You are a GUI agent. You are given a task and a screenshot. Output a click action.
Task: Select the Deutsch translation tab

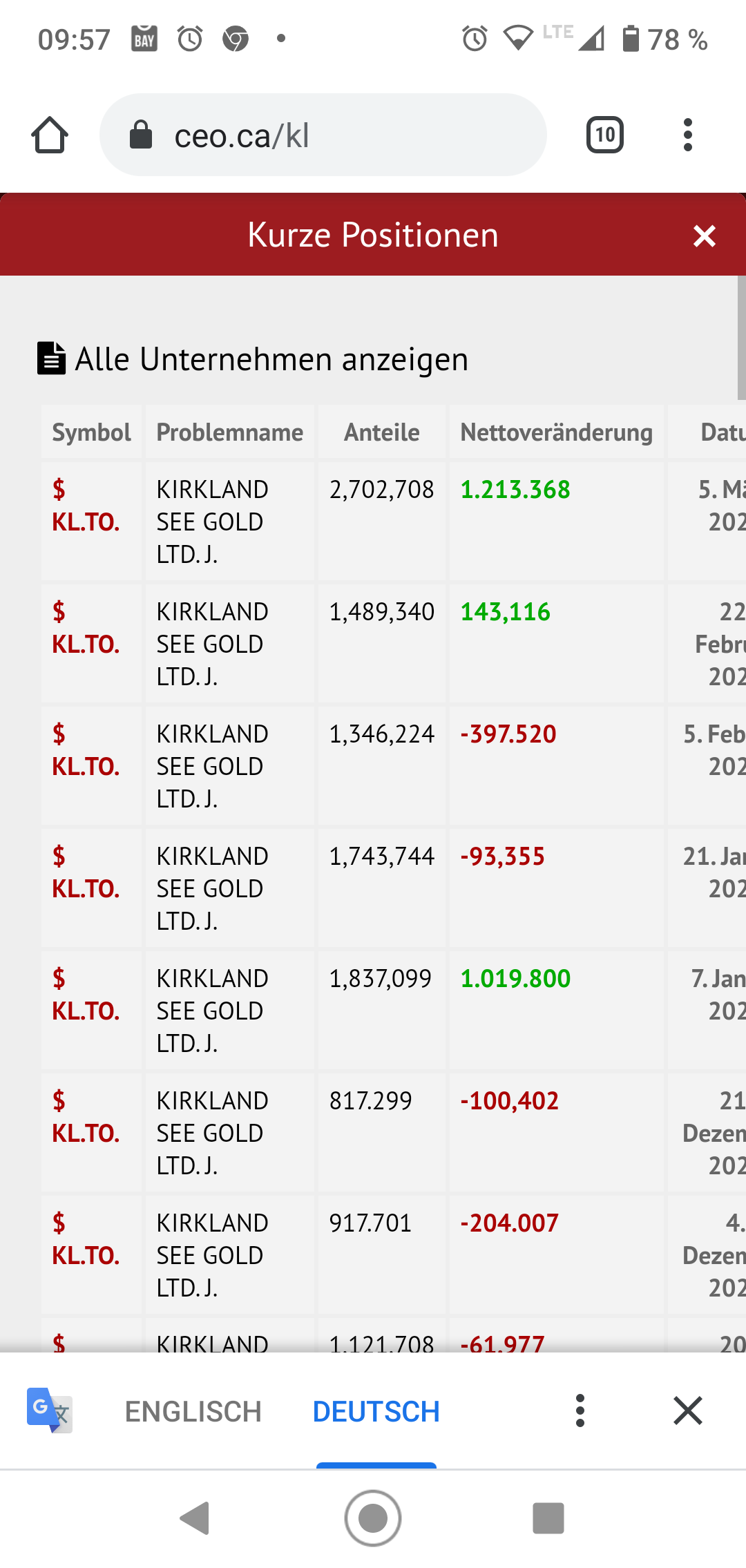(376, 1411)
